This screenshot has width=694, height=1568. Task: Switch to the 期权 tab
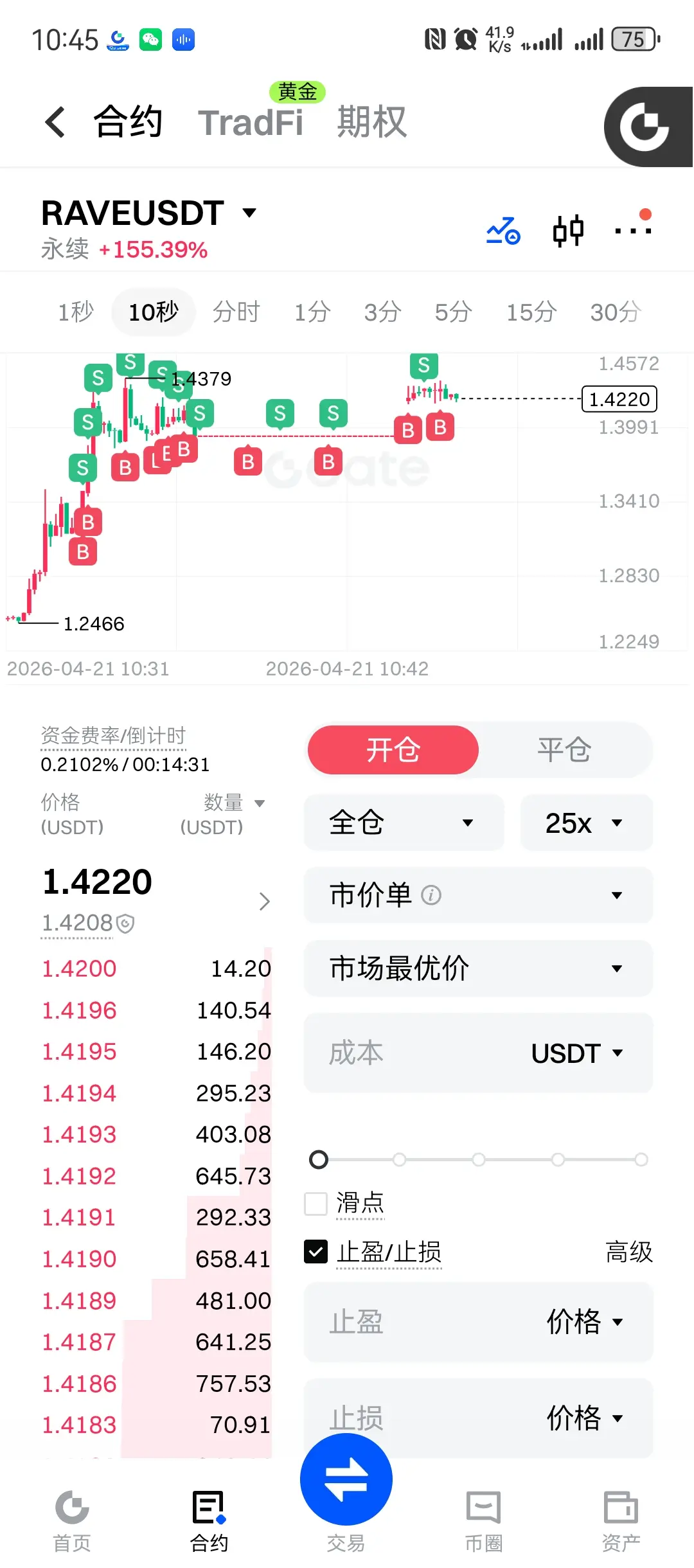pos(371,122)
